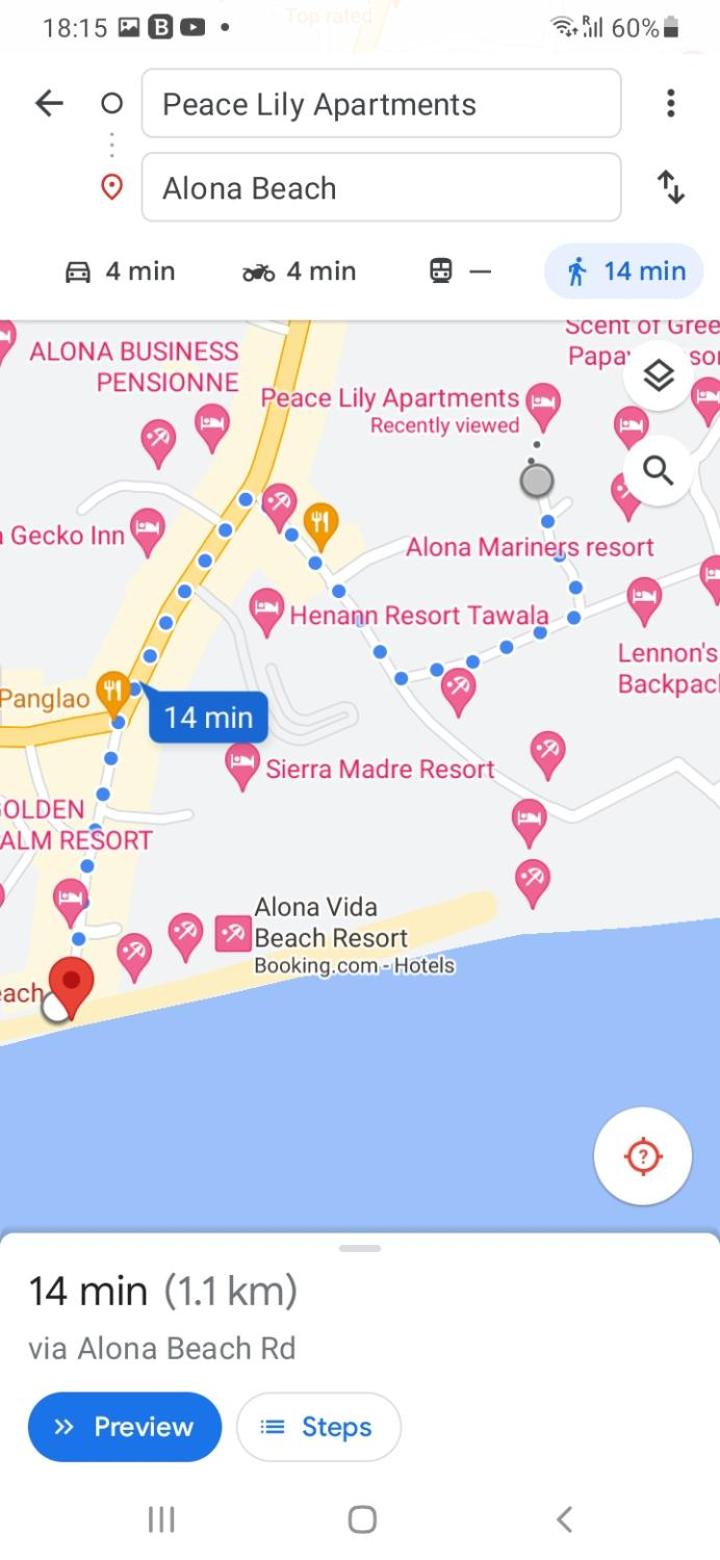This screenshot has width=720, height=1560.
Task: Switch to motorcycle mode 4 min
Action: [299, 271]
